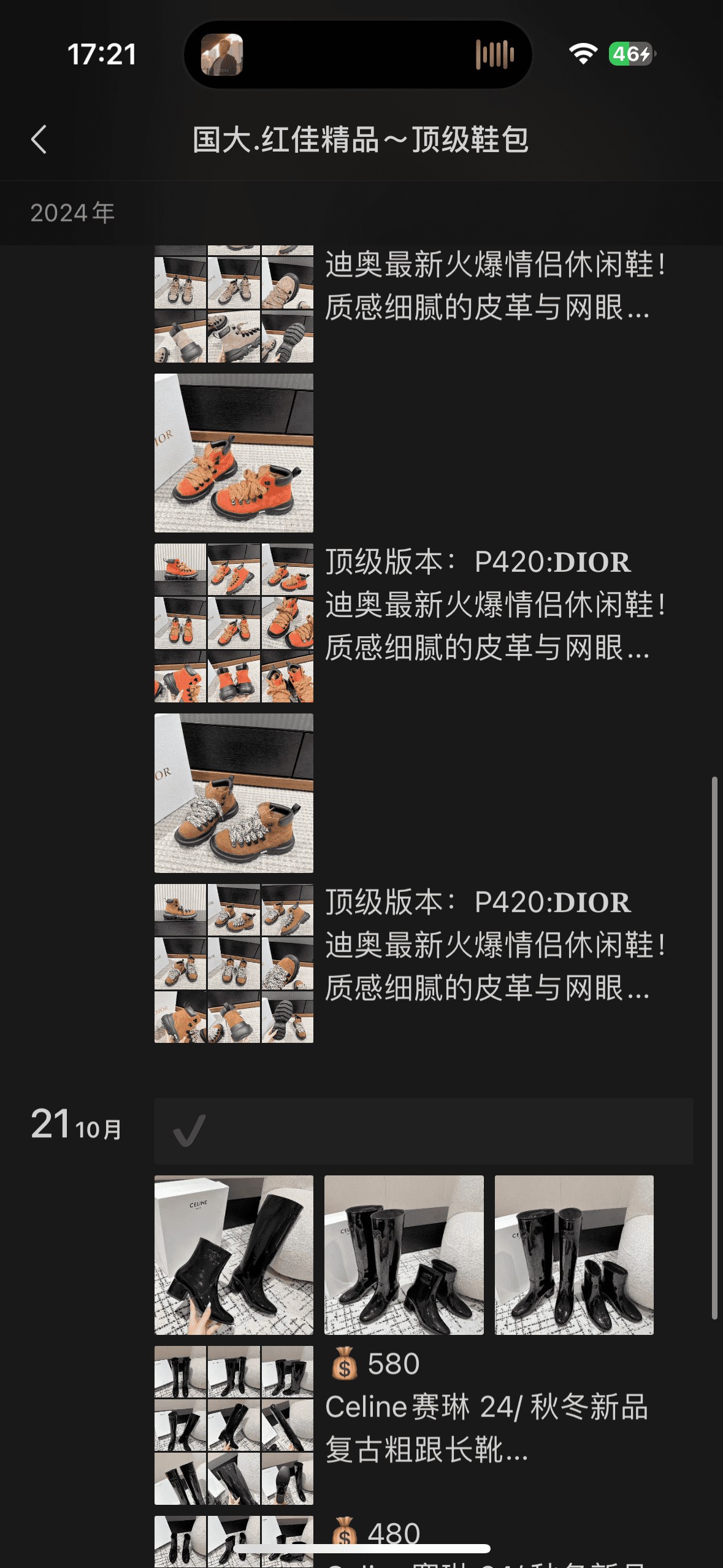The height and width of the screenshot is (1568, 723).
Task: Open the Dynamic Island call activity
Action: 358,54
